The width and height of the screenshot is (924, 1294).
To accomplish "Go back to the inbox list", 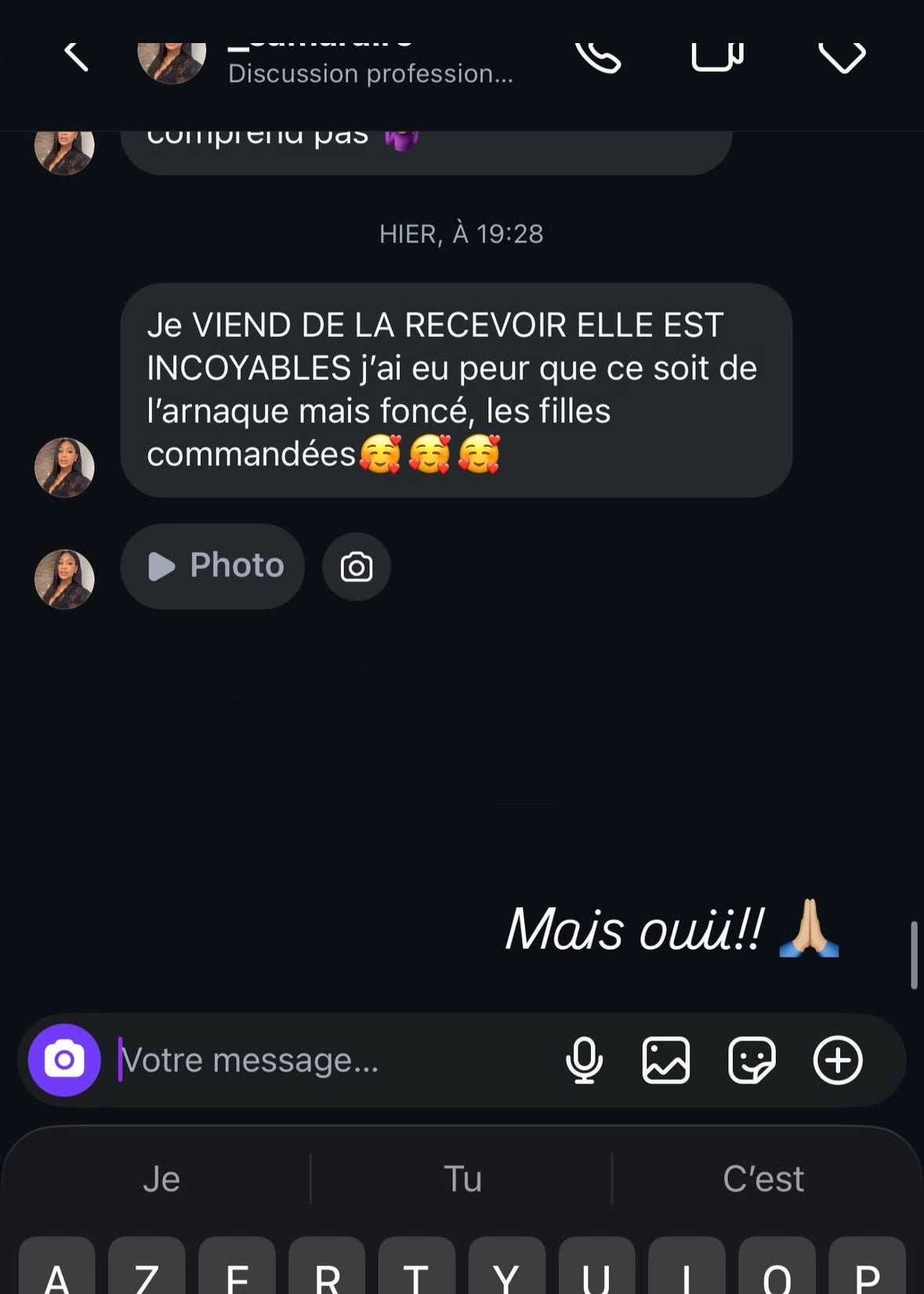I will point(76,56).
